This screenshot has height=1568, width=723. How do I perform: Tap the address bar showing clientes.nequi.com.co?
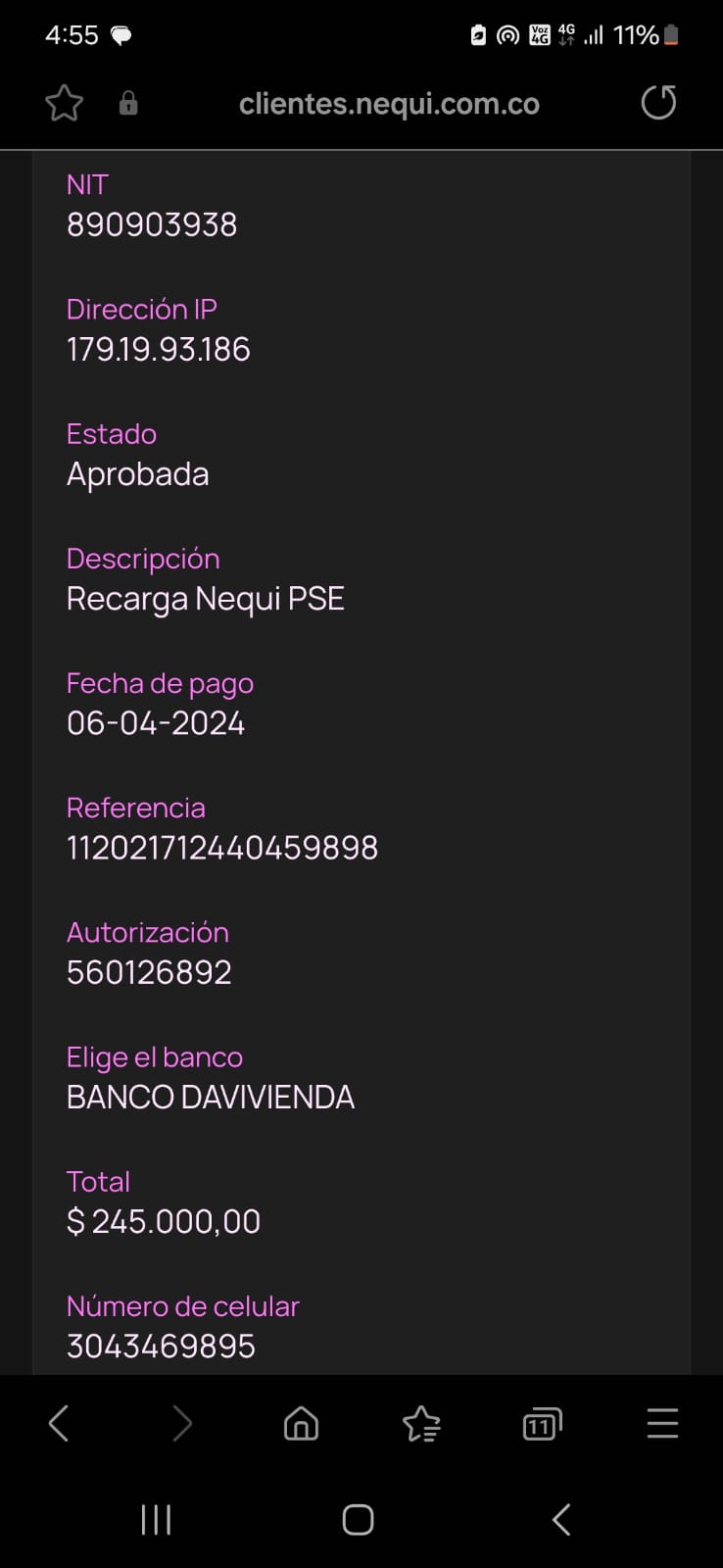[x=389, y=104]
